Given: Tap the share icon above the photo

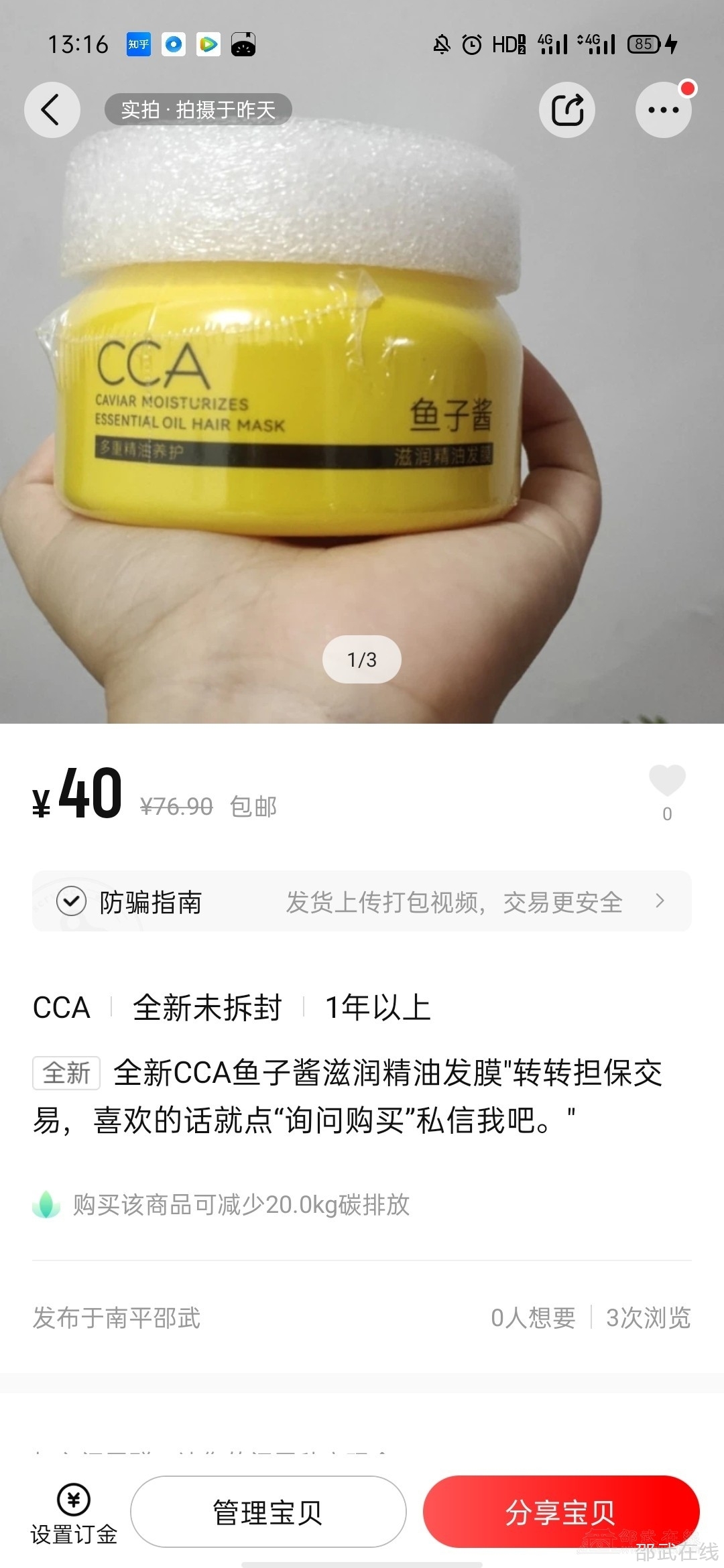Looking at the screenshot, I should point(567,110).
